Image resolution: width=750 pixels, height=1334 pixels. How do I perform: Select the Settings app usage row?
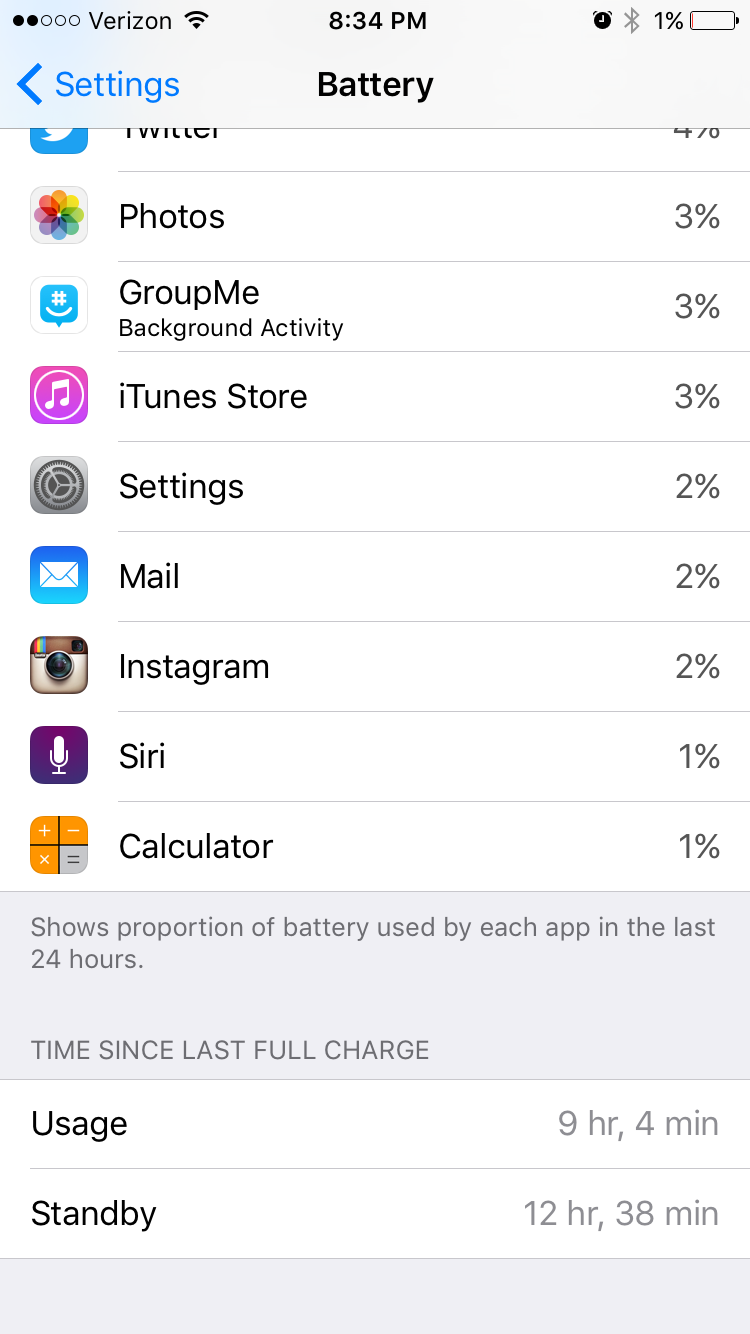[375, 487]
